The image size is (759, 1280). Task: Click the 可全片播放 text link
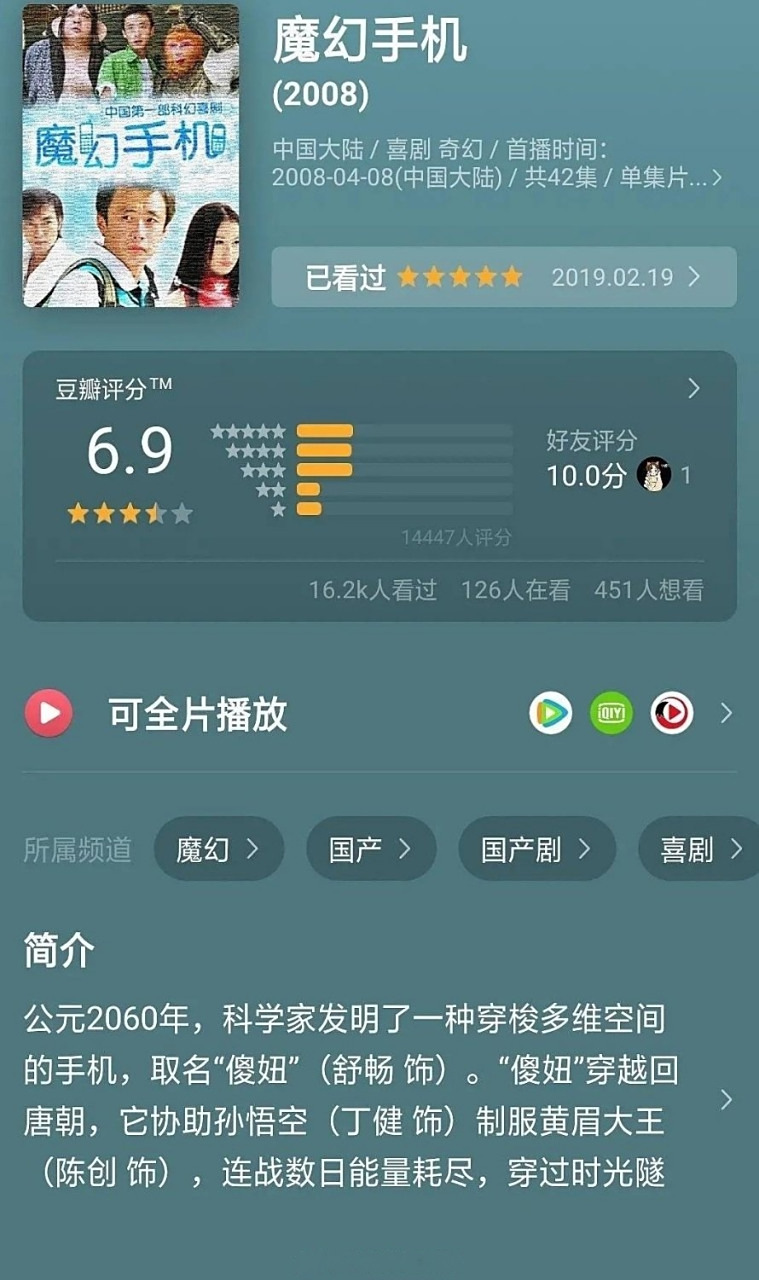[x=196, y=713]
